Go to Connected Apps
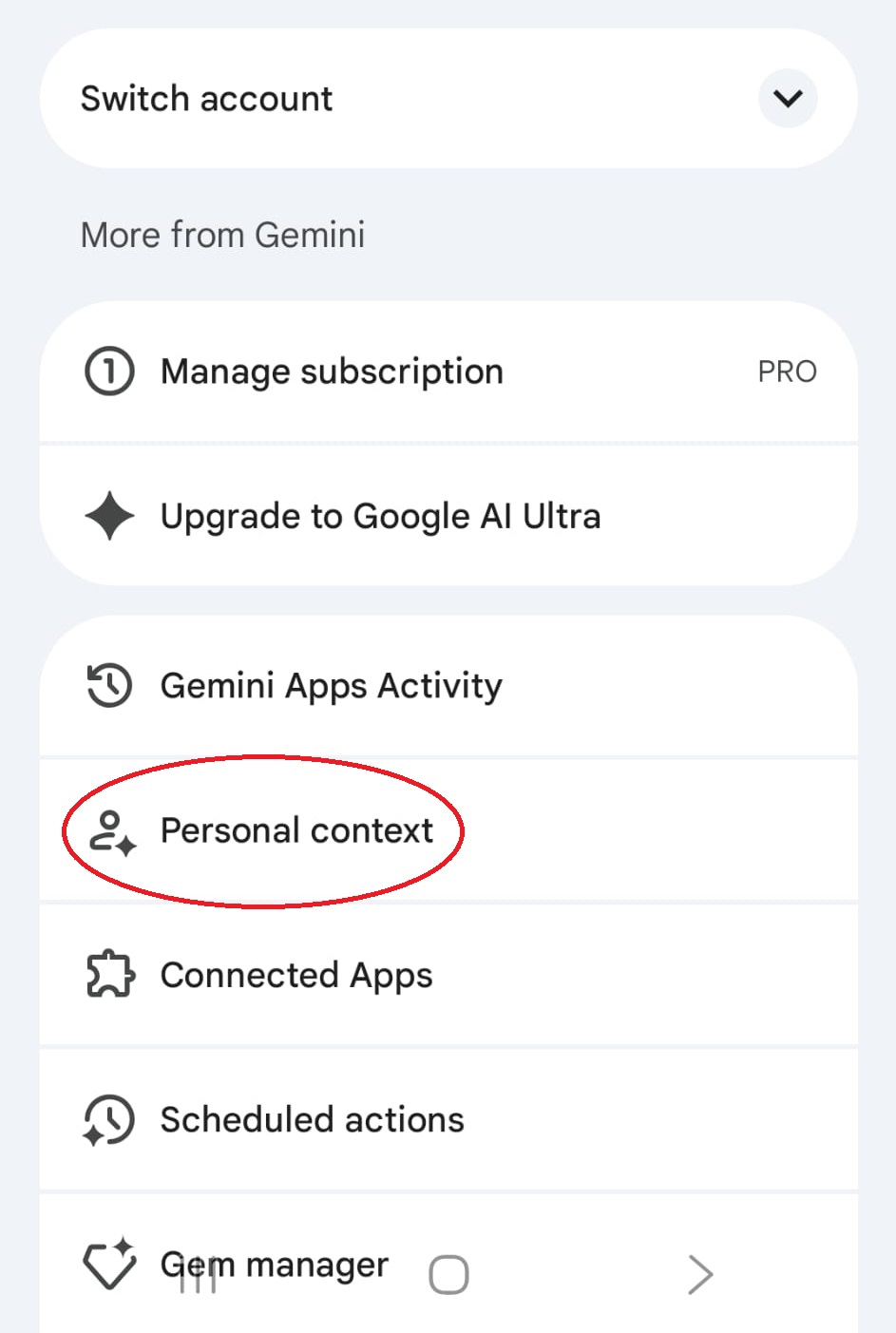Image resolution: width=896 pixels, height=1333 pixels. (x=296, y=975)
